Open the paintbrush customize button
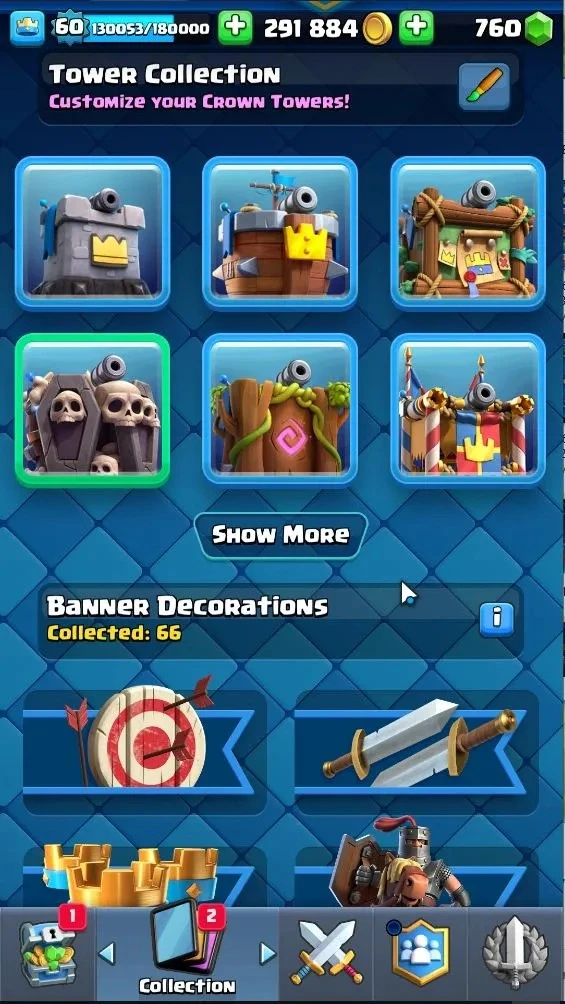This screenshot has height=1004, width=565. pyautogui.click(x=484, y=86)
